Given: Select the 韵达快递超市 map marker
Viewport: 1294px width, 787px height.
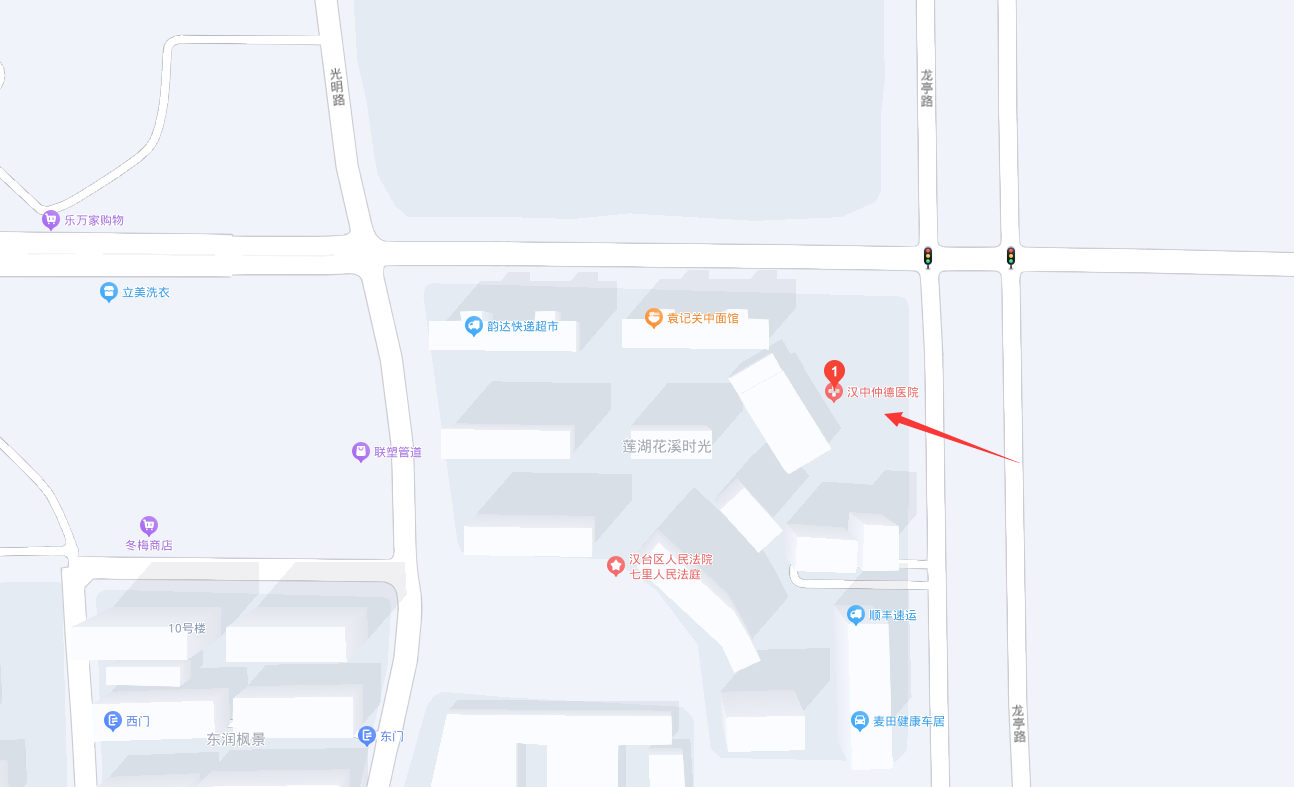Looking at the screenshot, I should coord(474,326).
